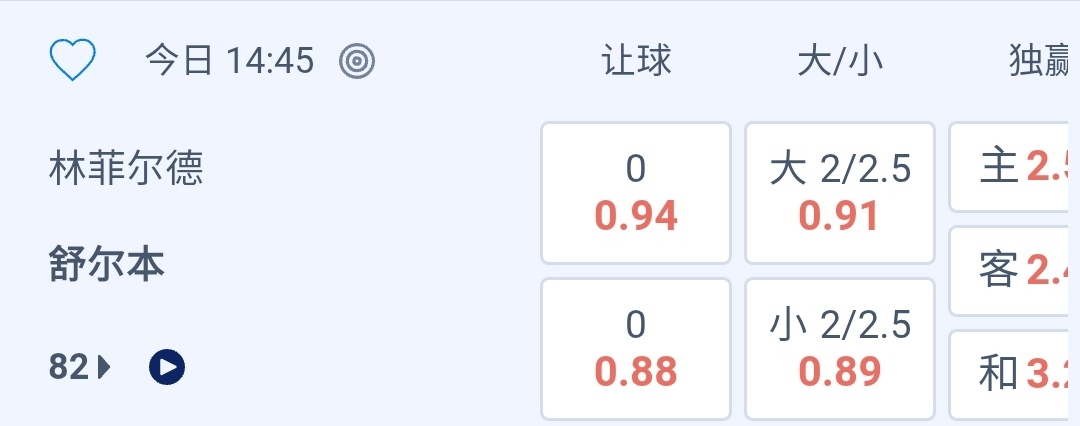The image size is (1080, 426).
Task: Select the 舒尔本 handicap 0 odds 0.88
Action: 636,348
